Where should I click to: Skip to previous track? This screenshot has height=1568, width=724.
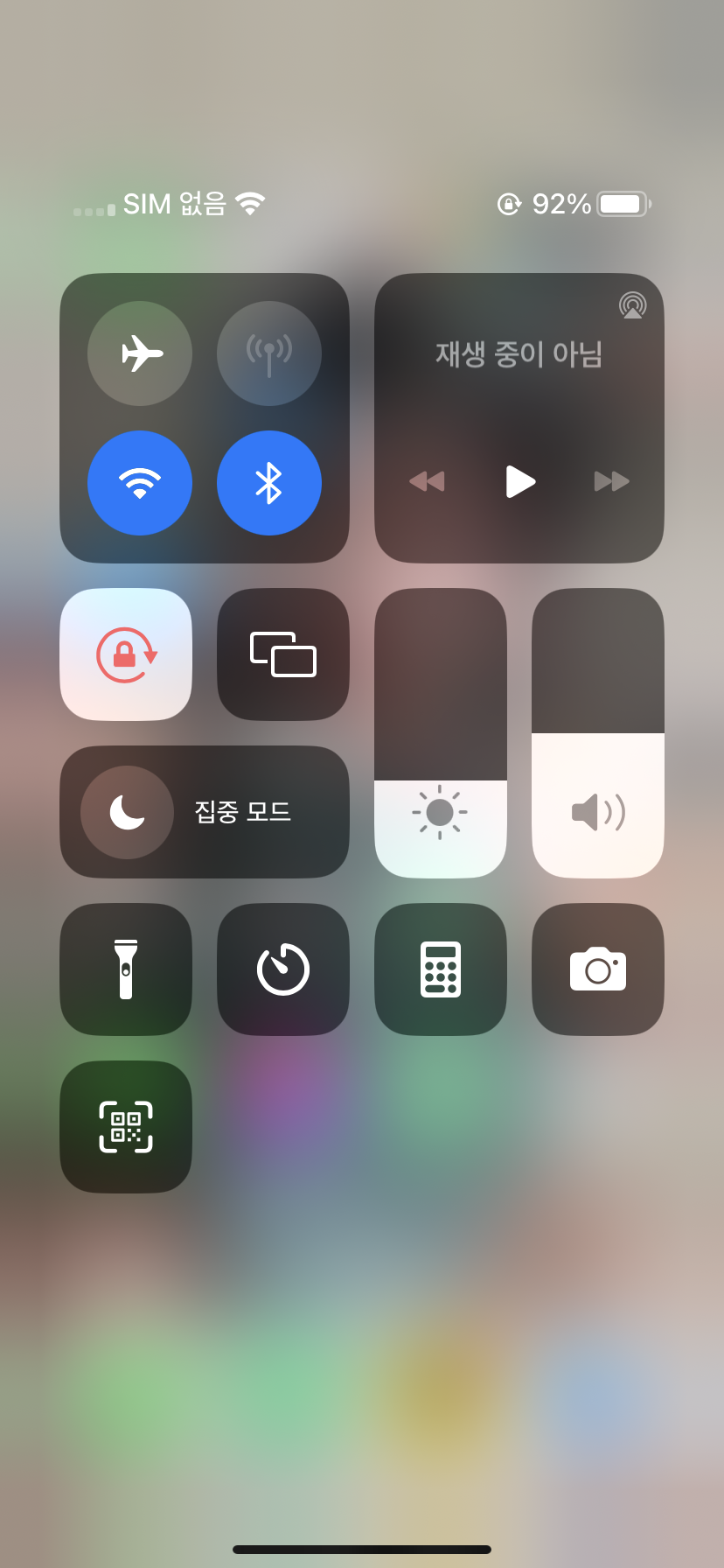(x=427, y=481)
